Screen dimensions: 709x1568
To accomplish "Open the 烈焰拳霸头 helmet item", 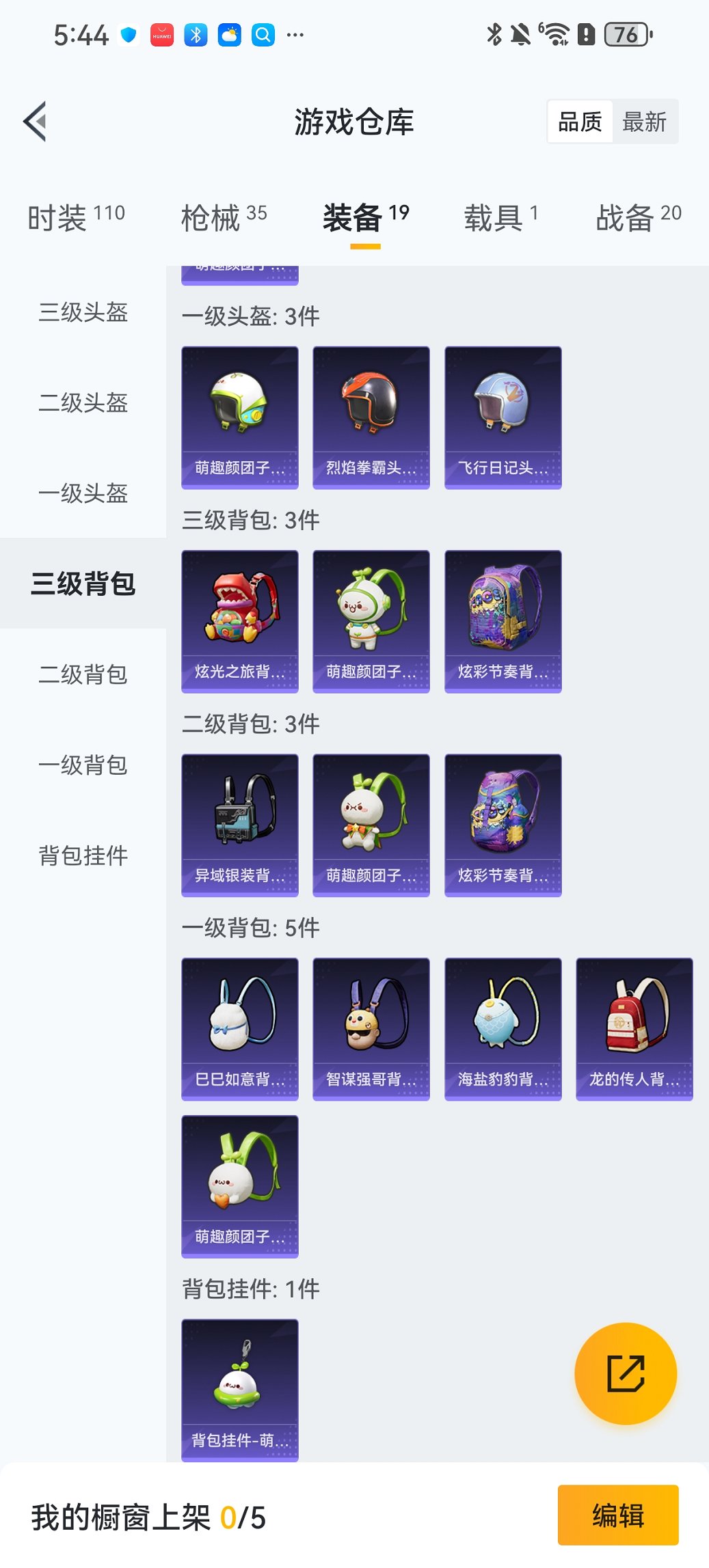I will pos(371,417).
